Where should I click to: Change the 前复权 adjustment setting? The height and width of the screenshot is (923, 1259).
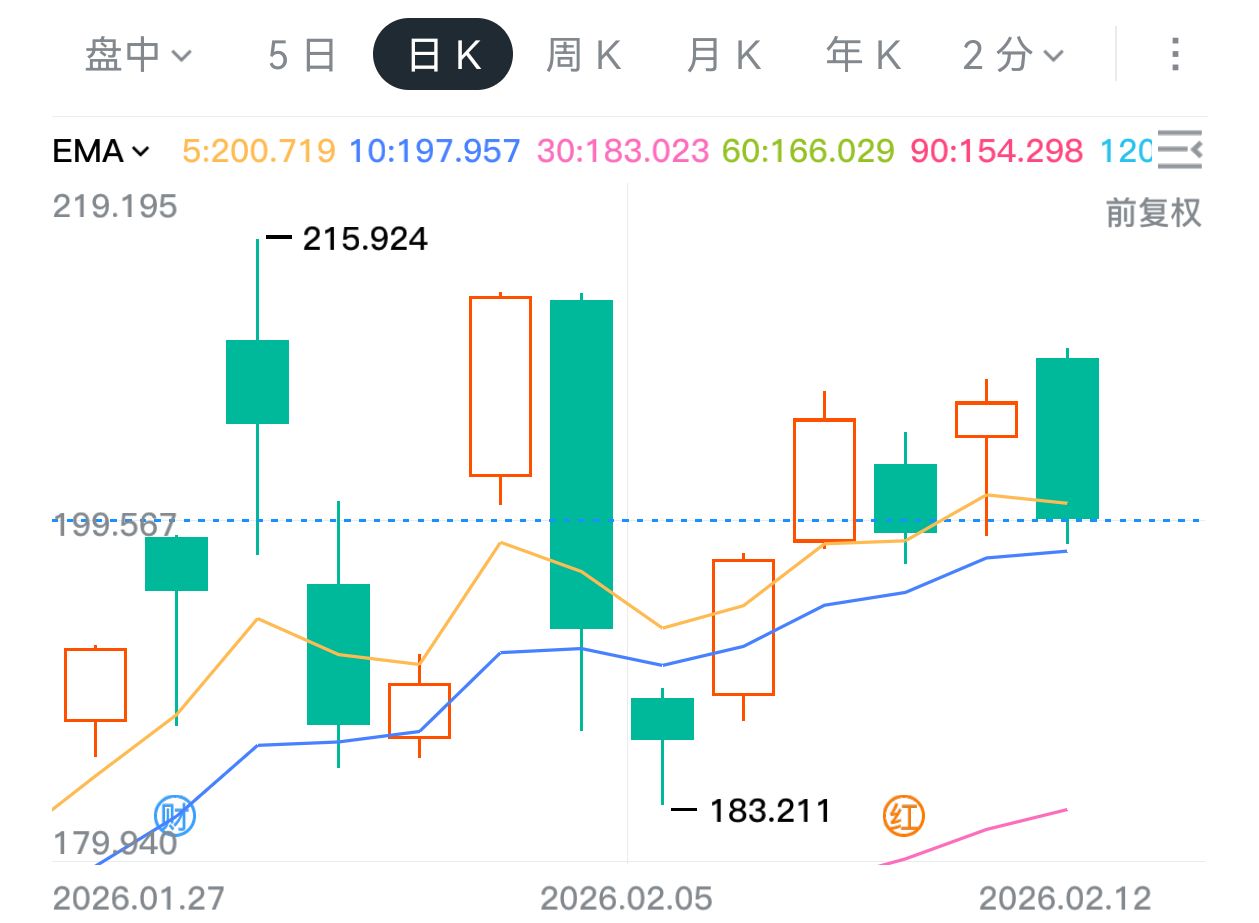click(x=1153, y=212)
